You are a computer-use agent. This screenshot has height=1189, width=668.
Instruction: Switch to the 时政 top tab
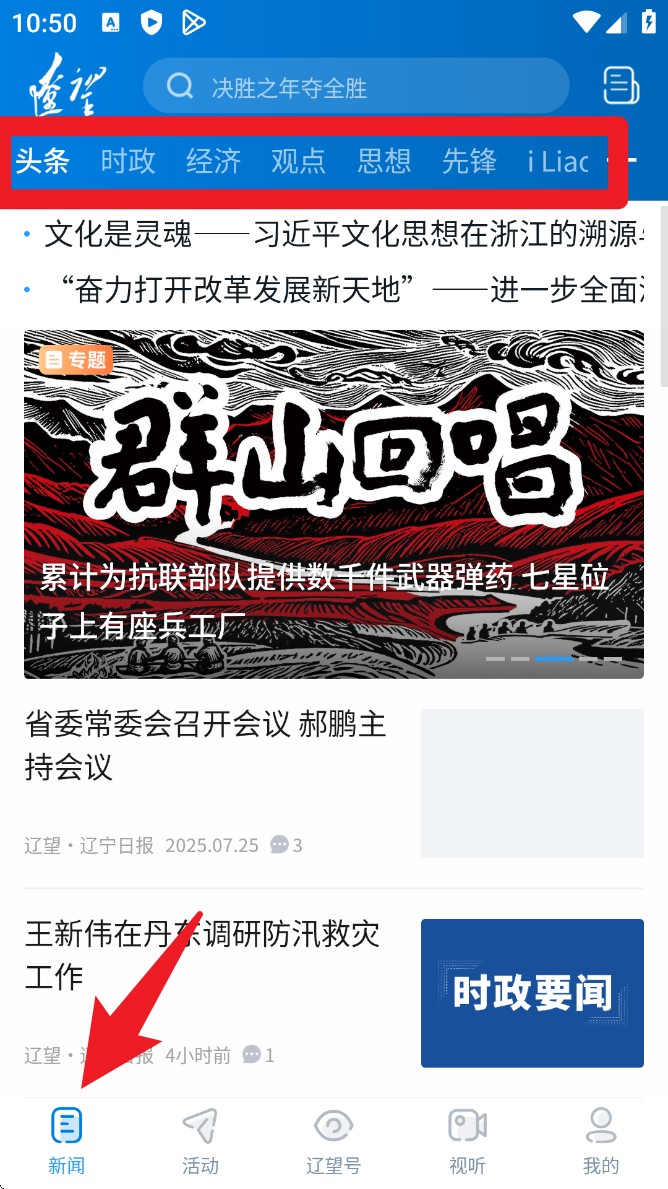tap(128, 161)
